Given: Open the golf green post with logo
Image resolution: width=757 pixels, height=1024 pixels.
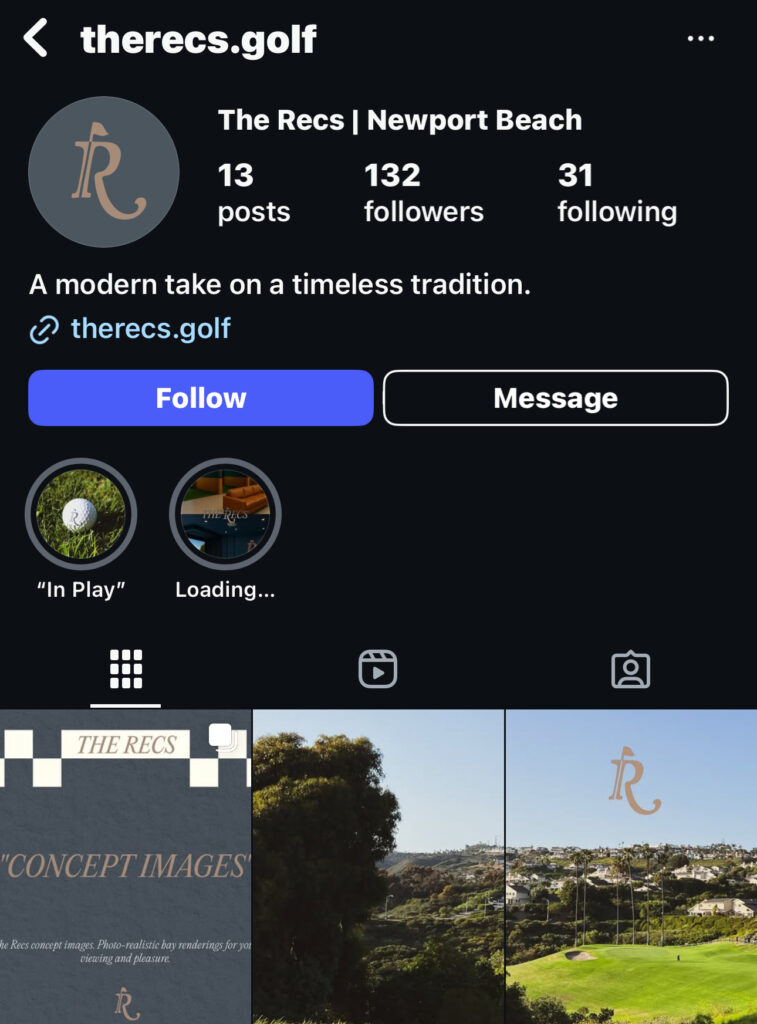Looking at the screenshot, I should 631,866.
